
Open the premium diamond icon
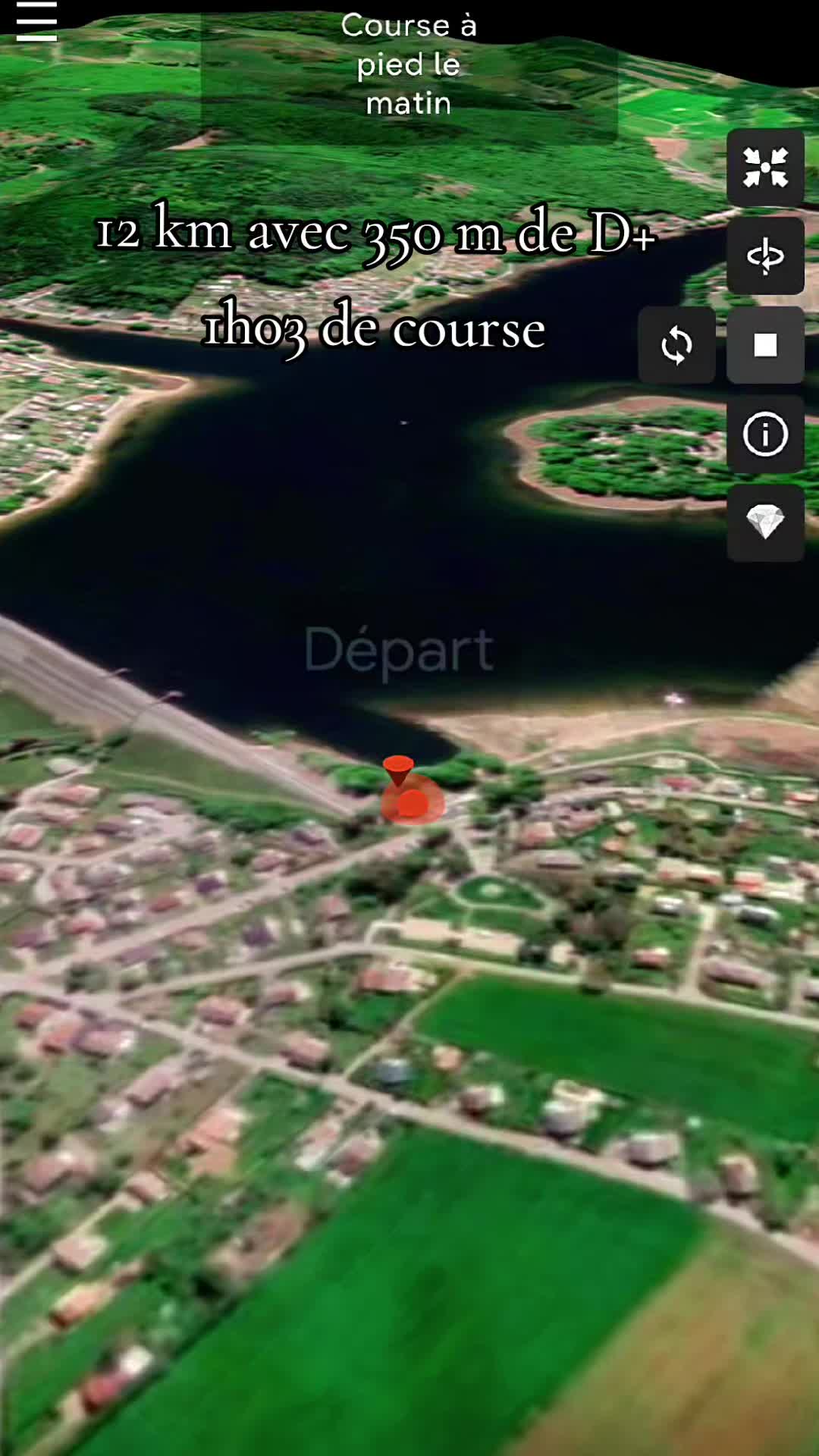tap(765, 522)
